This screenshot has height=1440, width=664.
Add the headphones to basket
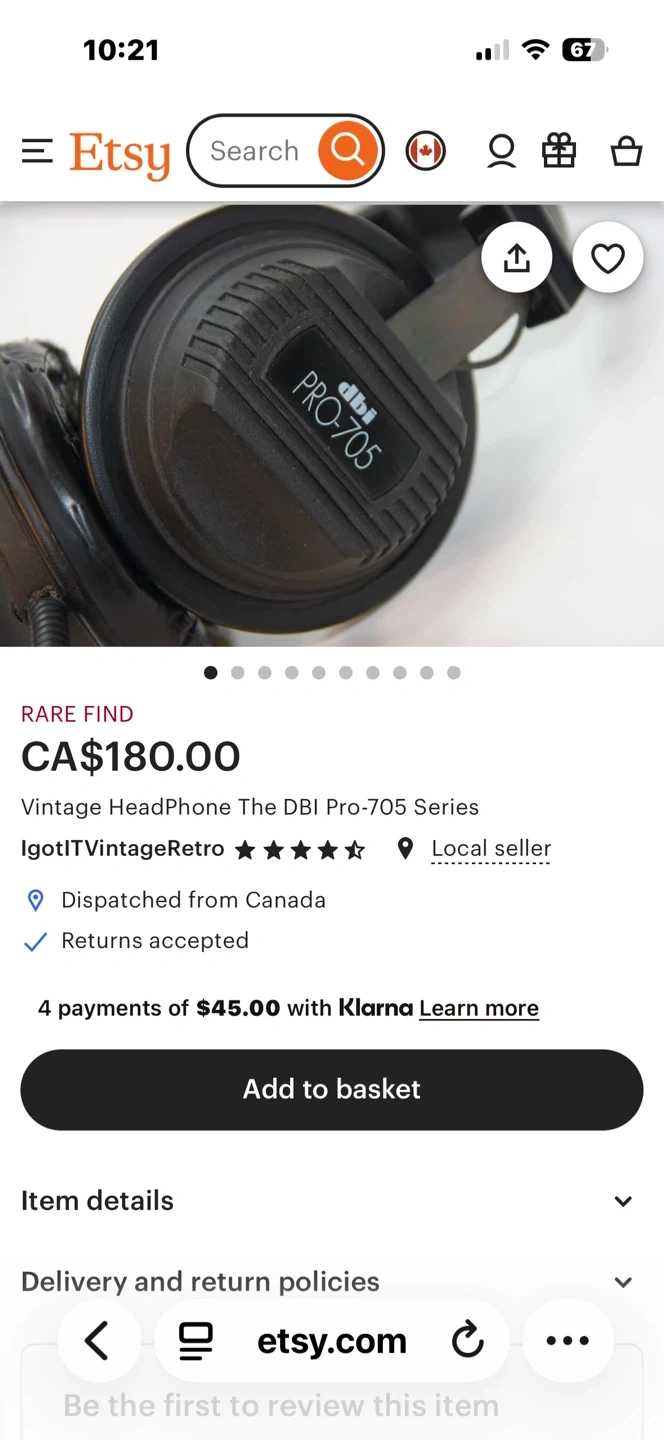tap(332, 1089)
